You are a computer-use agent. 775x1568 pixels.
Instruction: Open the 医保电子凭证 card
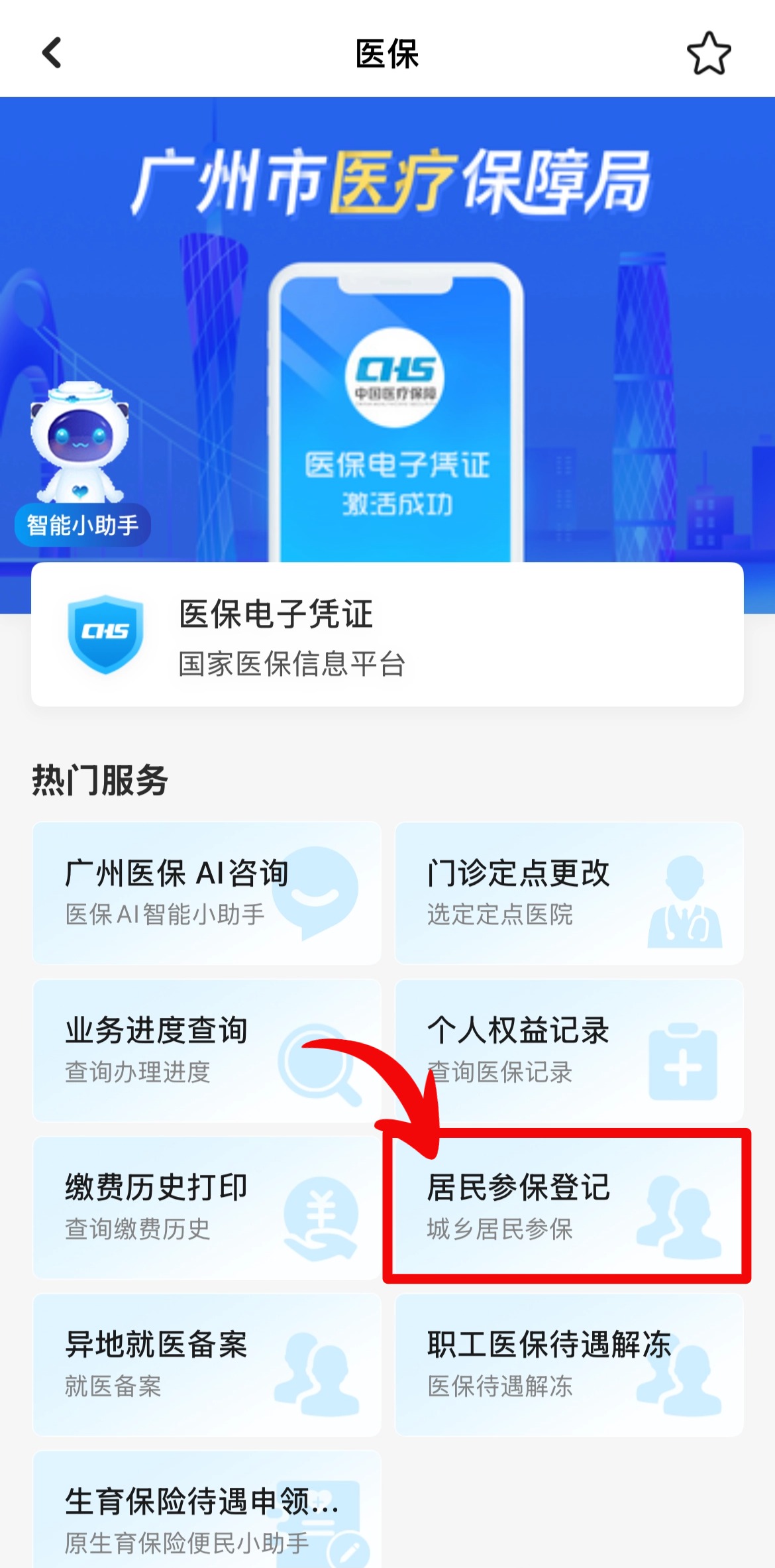tap(387, 634)
